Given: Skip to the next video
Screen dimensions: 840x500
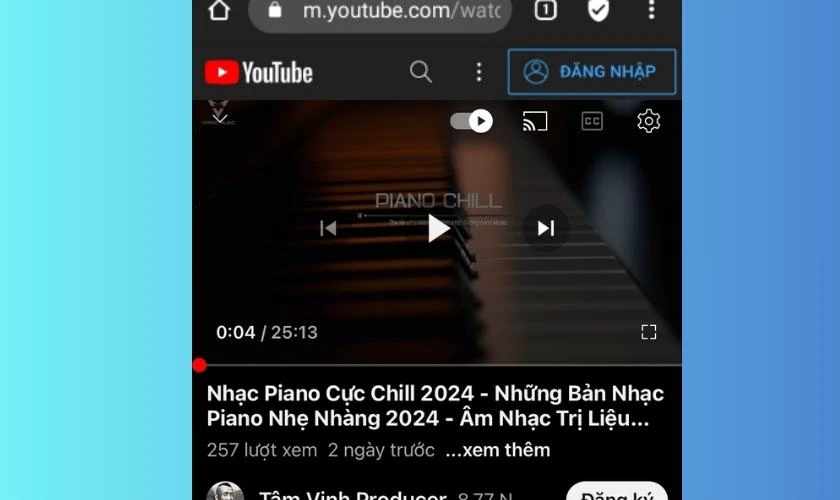Looking at the screenshot, I should pyautogui.click(x=546, y=228).
